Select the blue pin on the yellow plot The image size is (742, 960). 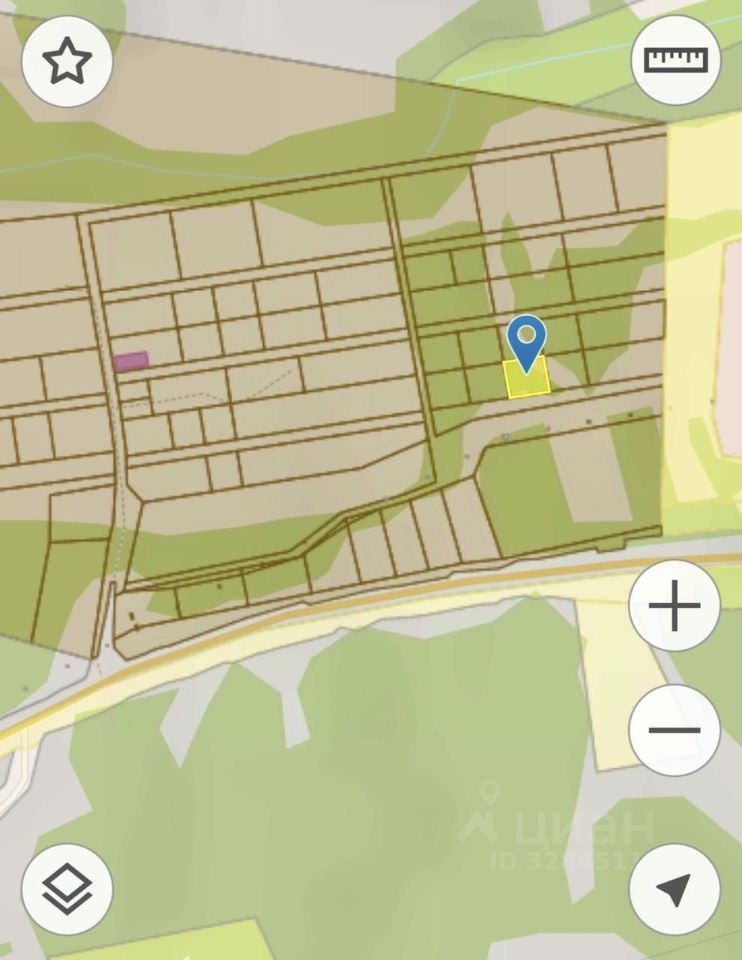526,341
